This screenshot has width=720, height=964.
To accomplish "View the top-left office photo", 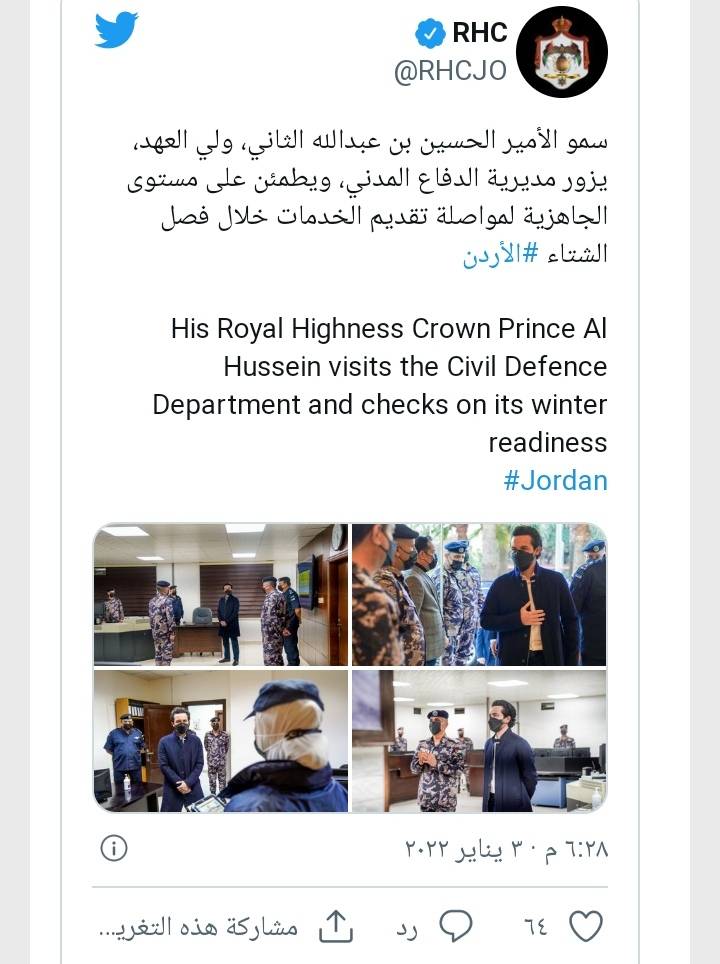I will click(221, 594).
